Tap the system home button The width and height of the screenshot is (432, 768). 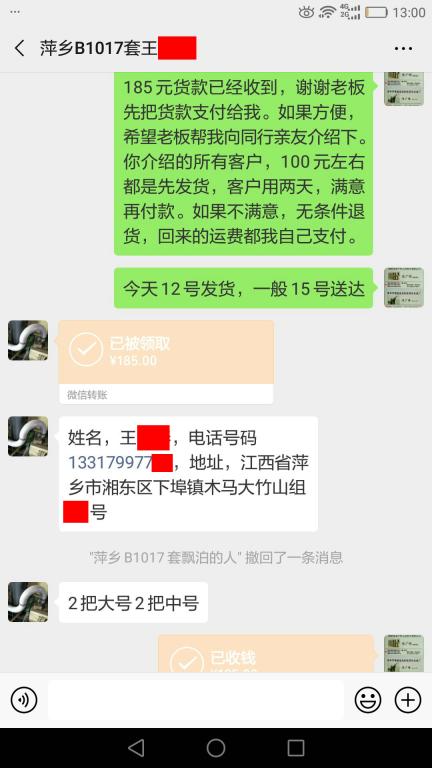point(216,748)
